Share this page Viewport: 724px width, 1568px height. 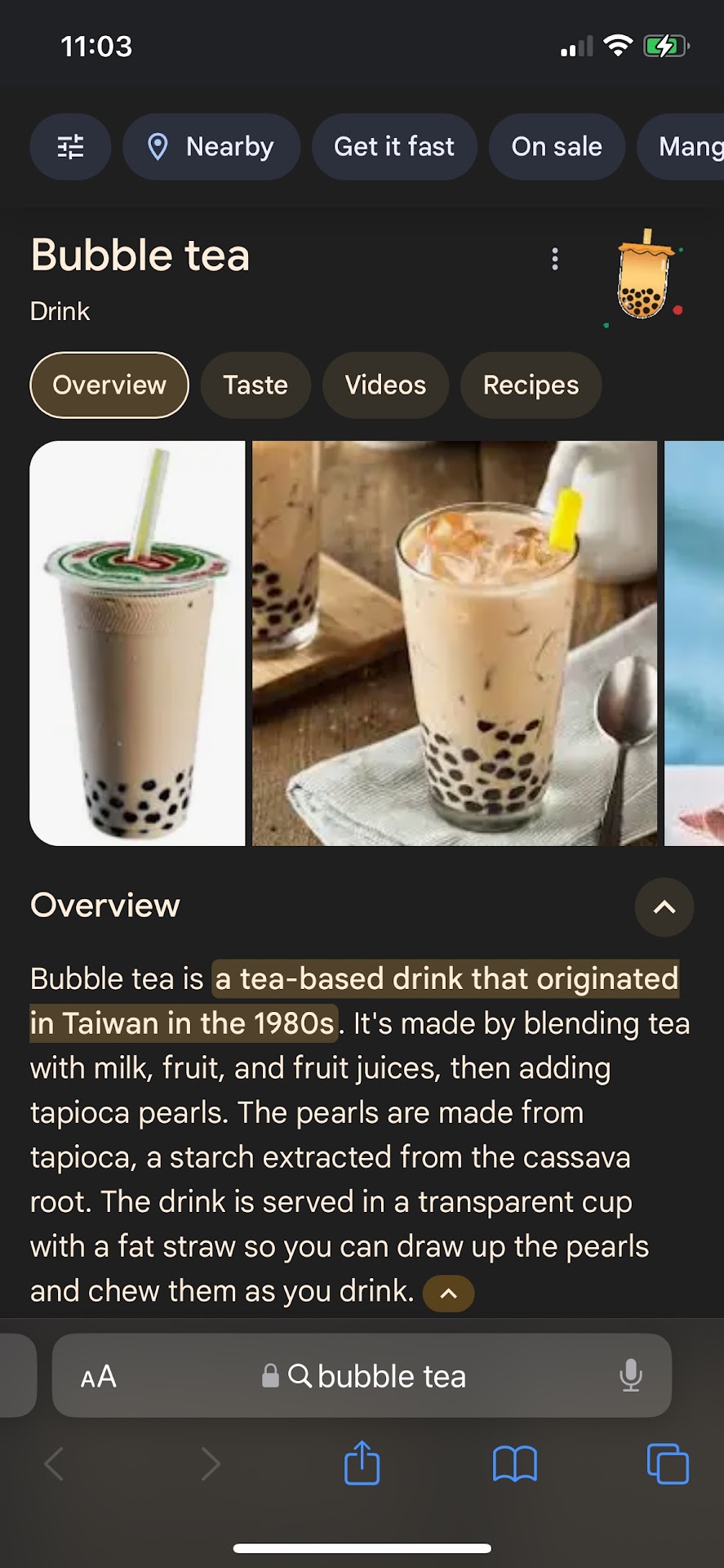coord(362,1463)
